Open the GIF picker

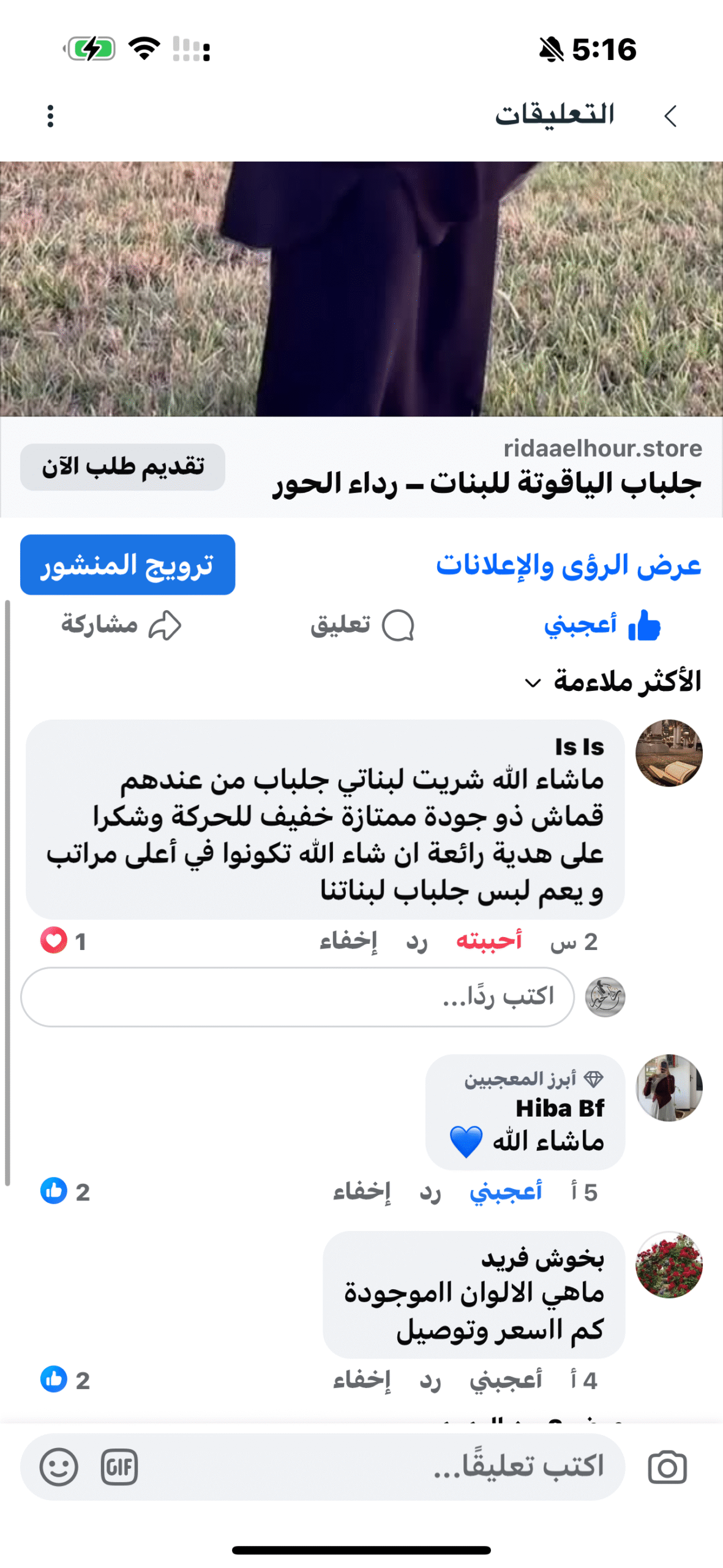pyautogui.click(x=119, y=1467)
